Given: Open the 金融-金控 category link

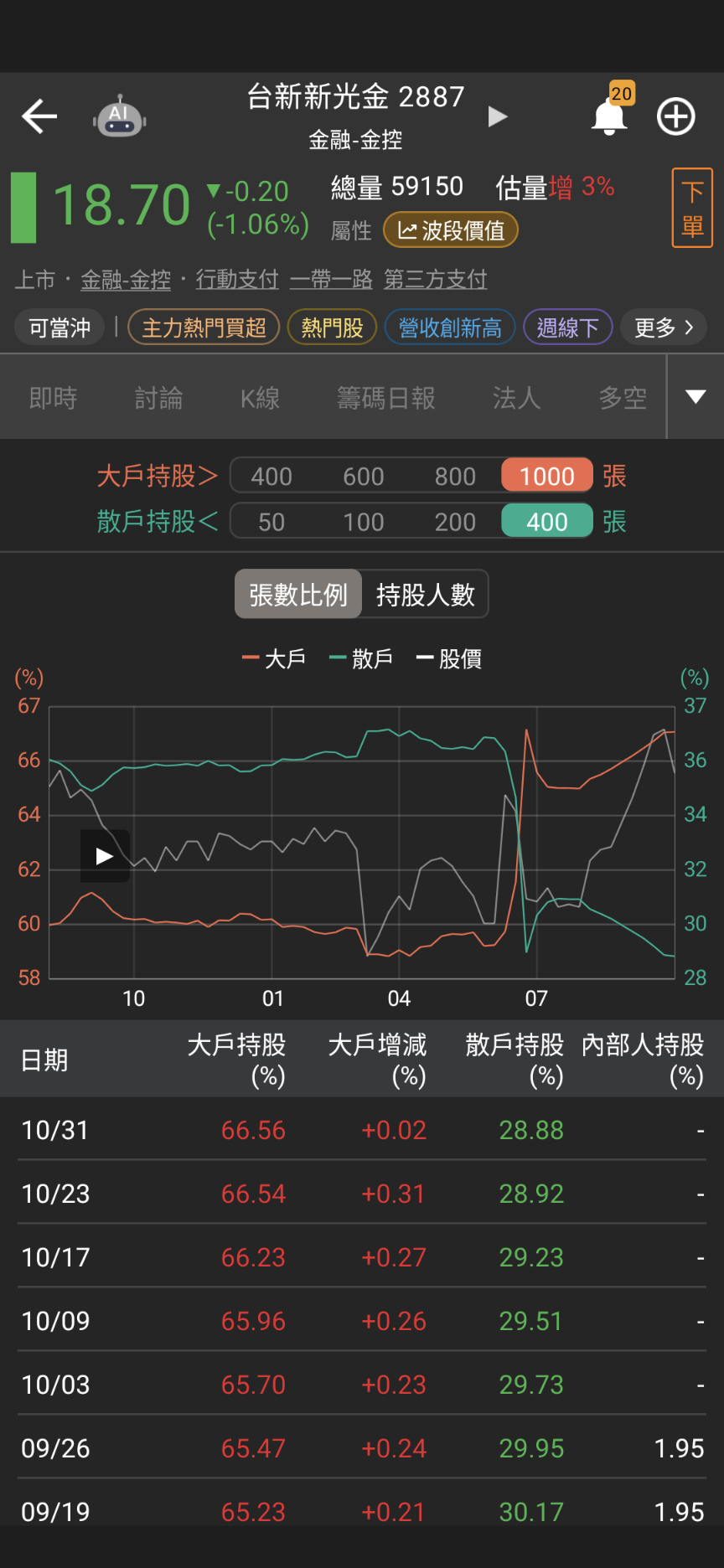Looking at the screenshot, I should pyautogui.click(x=126, y=280).
